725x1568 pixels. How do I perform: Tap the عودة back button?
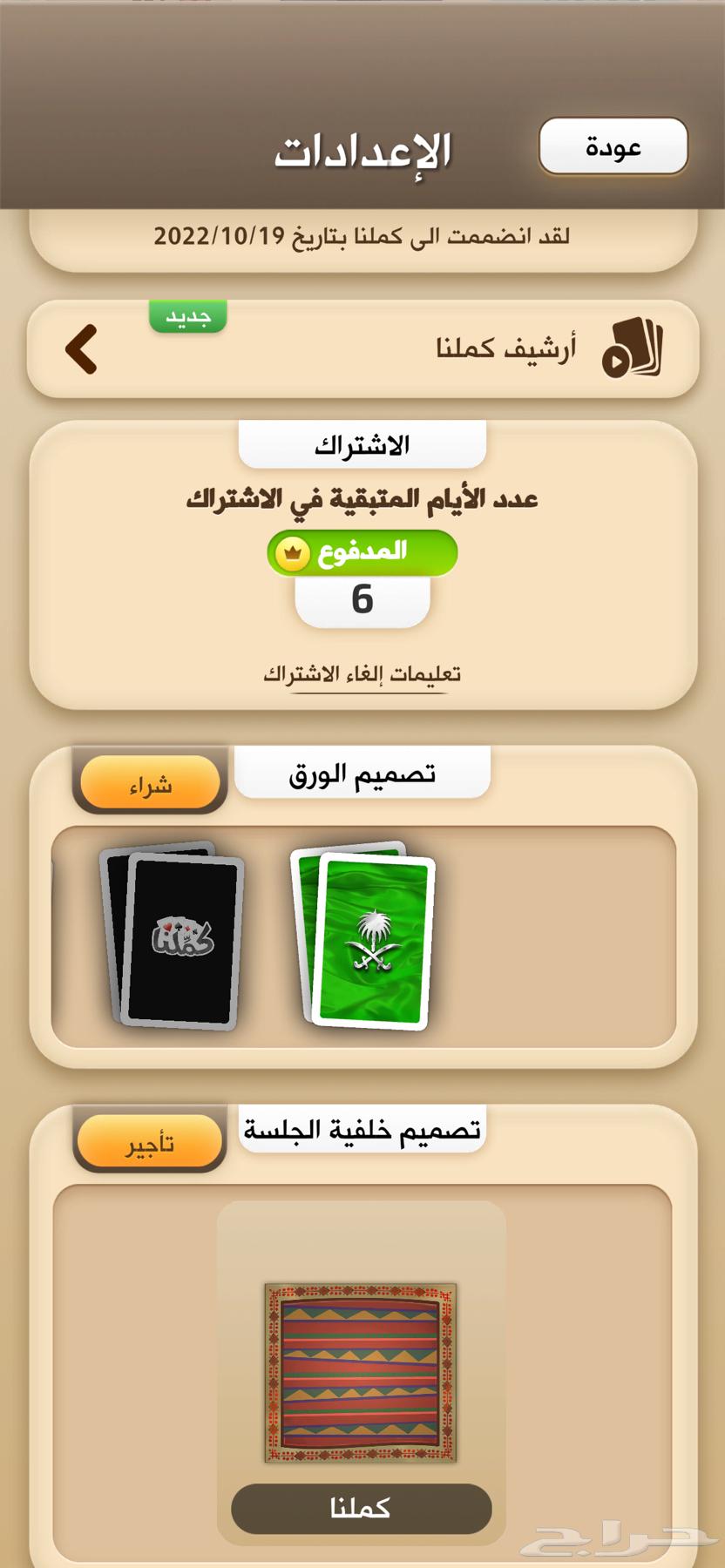coord(613,145)
